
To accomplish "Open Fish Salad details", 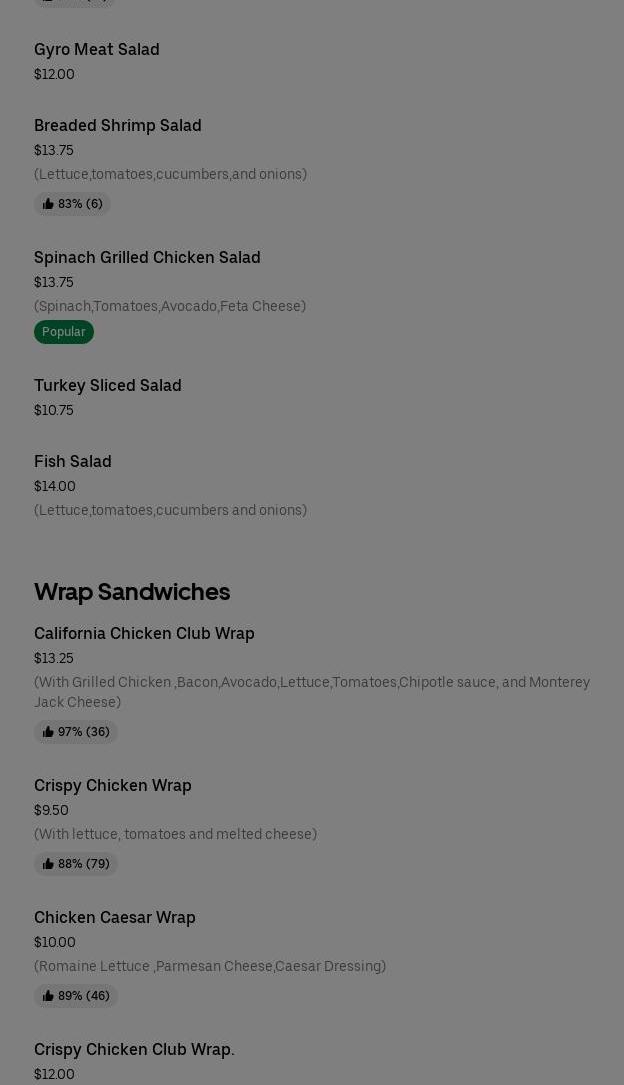I will pyautogui.click(x=73, y=462).
